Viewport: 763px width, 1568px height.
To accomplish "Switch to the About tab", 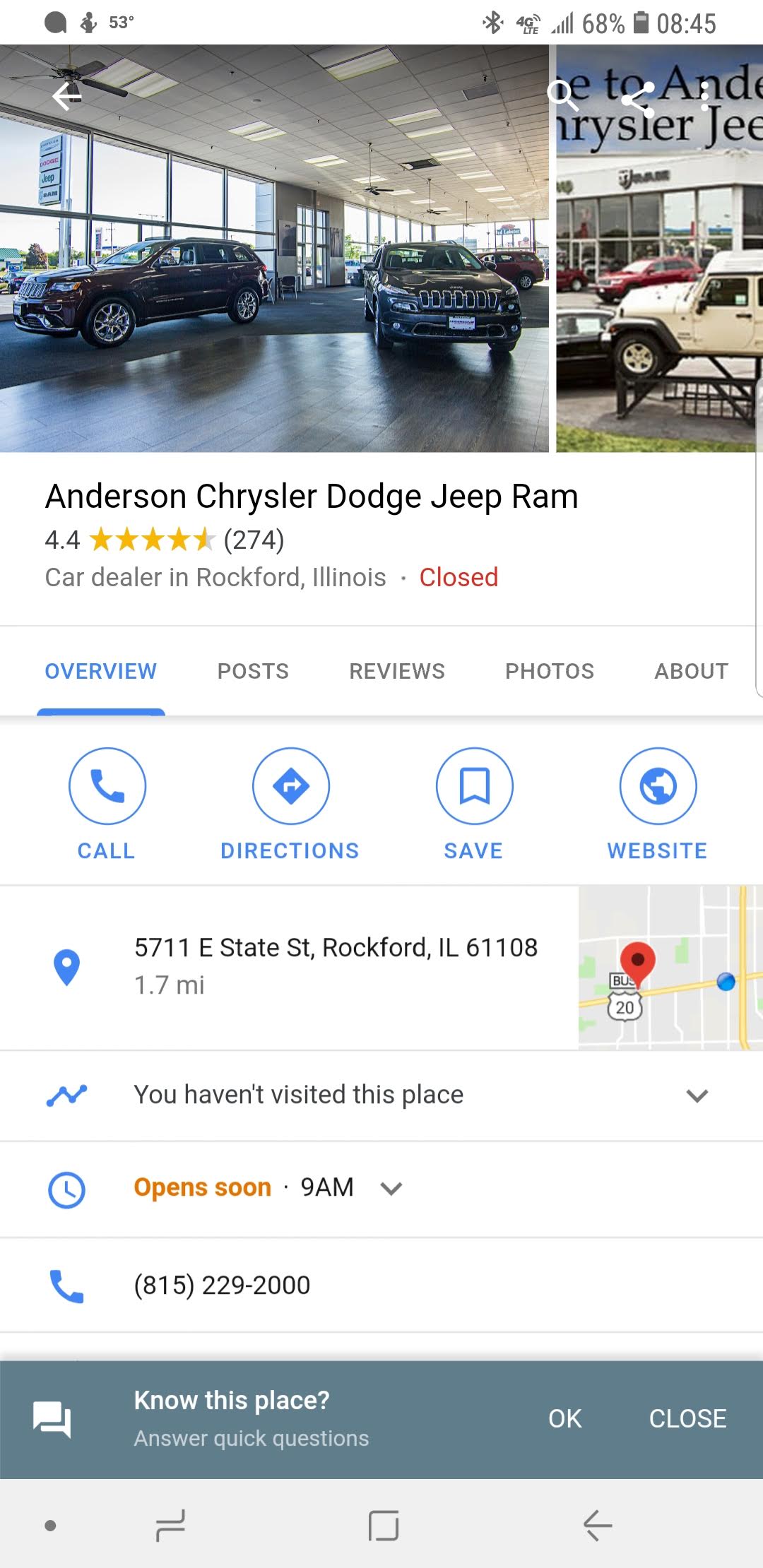I will coord(691,671).
